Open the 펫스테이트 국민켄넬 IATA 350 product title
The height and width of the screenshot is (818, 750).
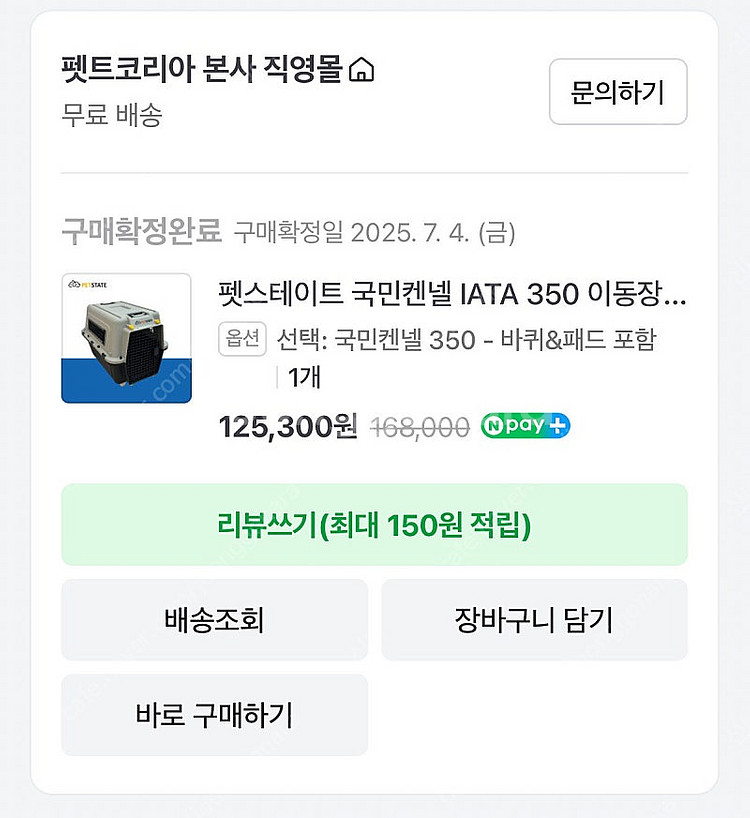click(452, 295)
